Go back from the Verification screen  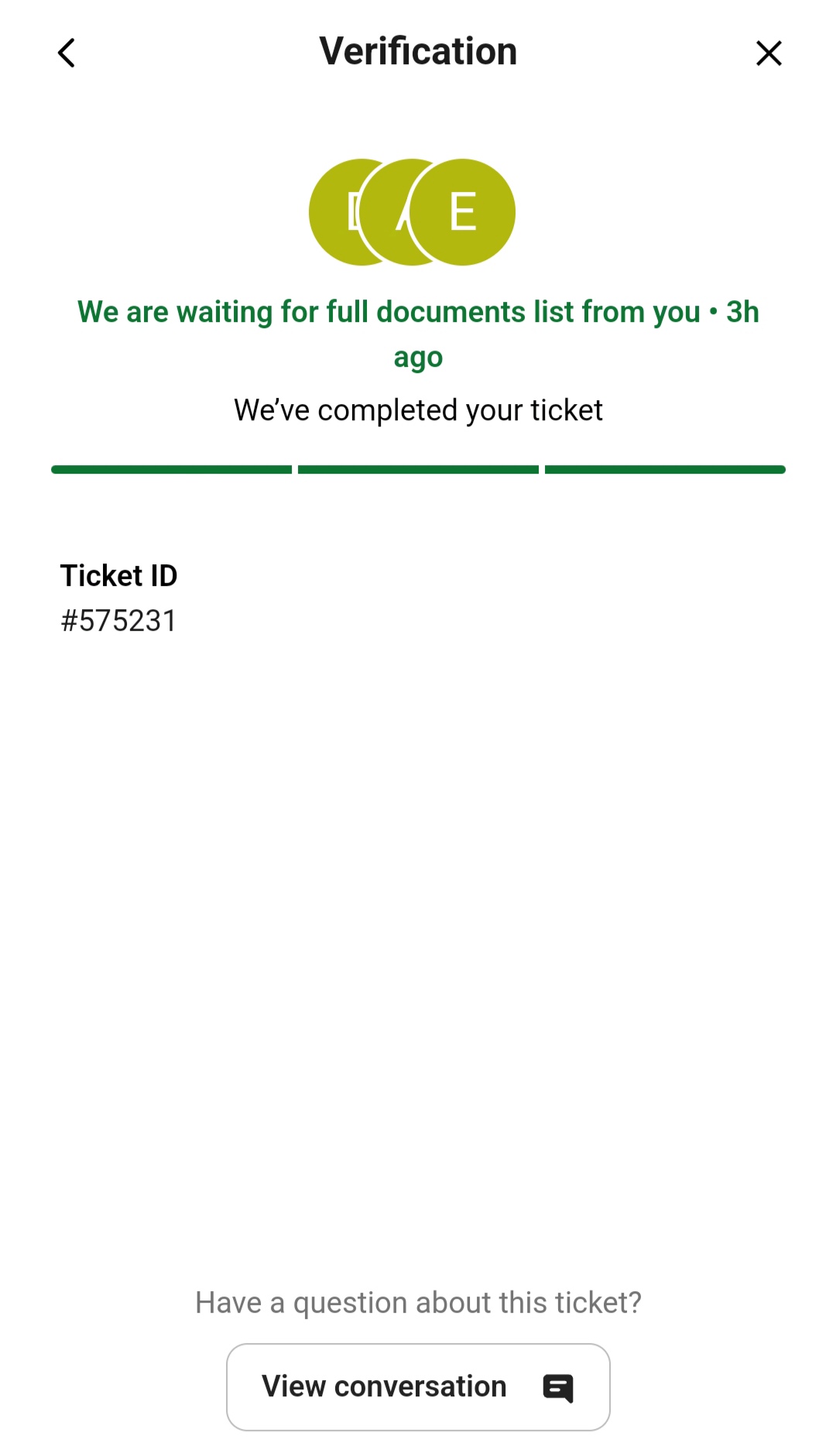pos(67,53)
